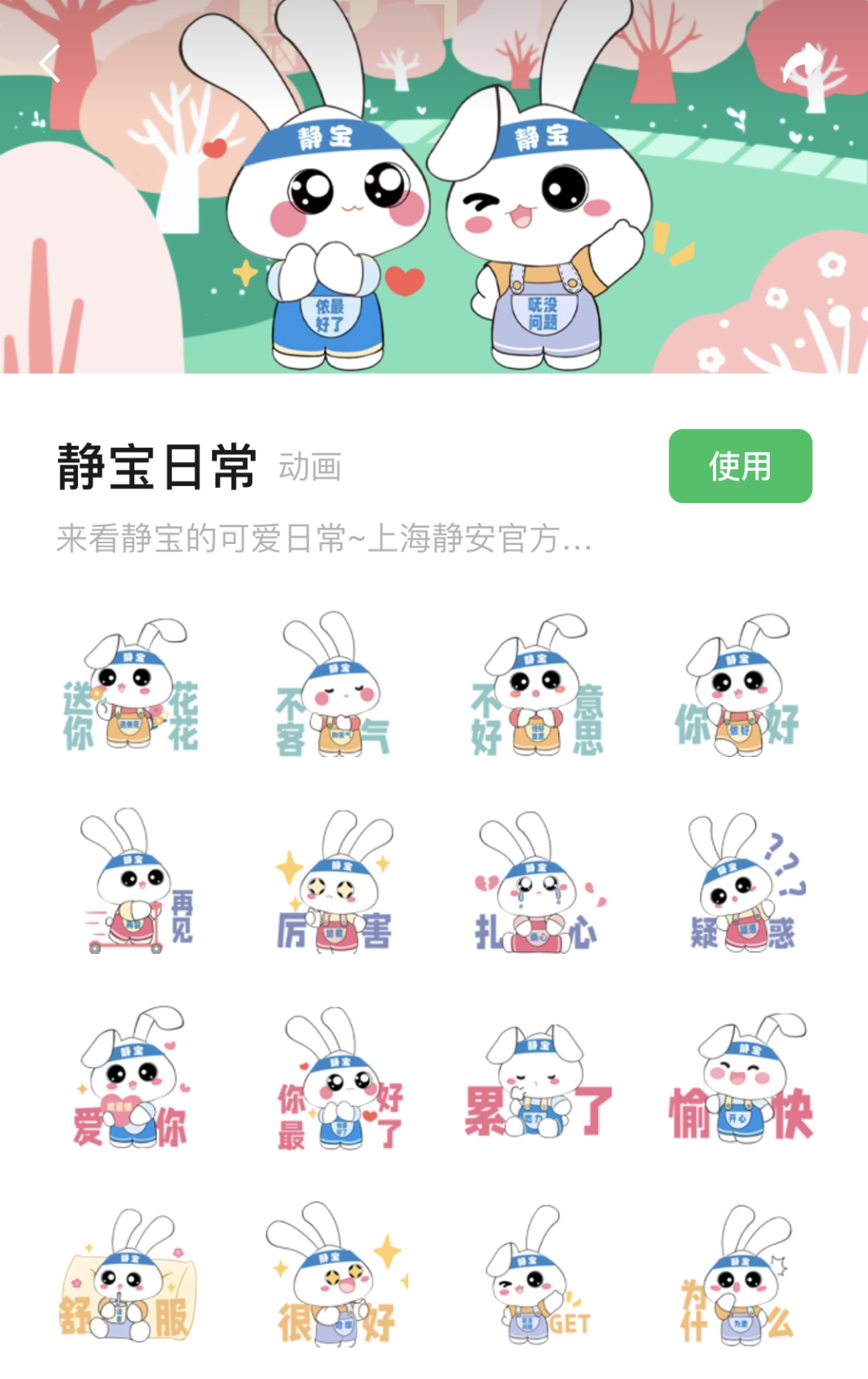Open the 厉害 sticker
This screenshot has height=1379, width=868.
click(x=333, y=882)
